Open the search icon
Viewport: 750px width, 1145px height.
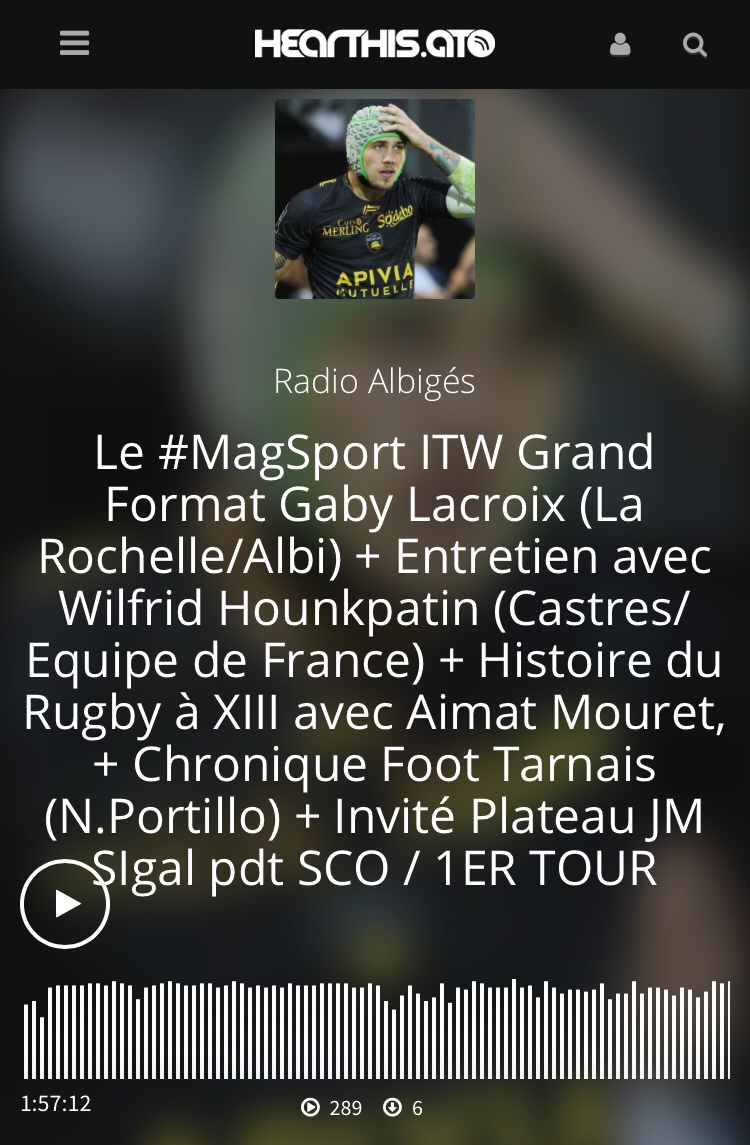pyautogui.click(x=694, y=45)
